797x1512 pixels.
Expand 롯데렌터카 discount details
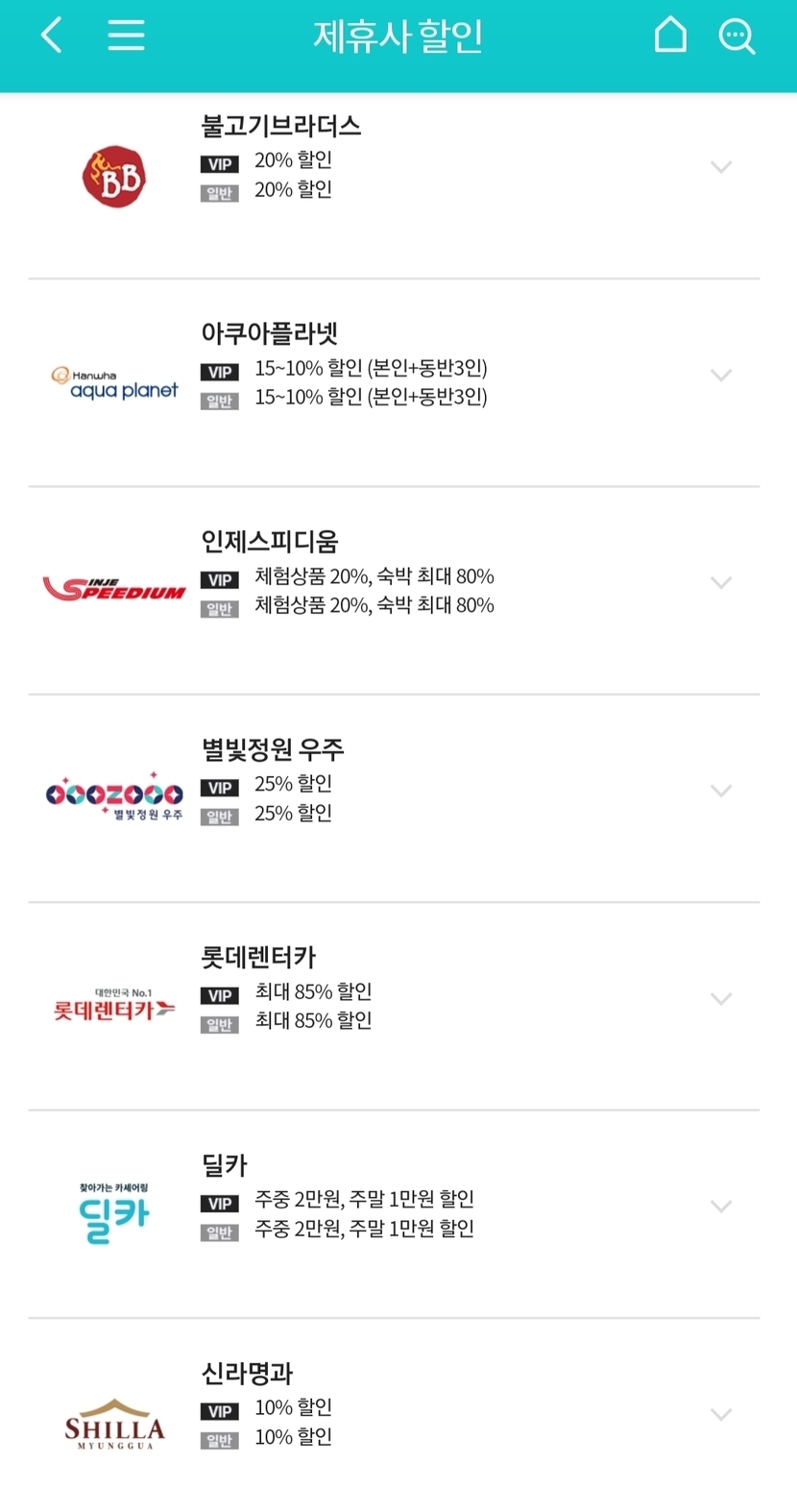[x=721, y=998]
